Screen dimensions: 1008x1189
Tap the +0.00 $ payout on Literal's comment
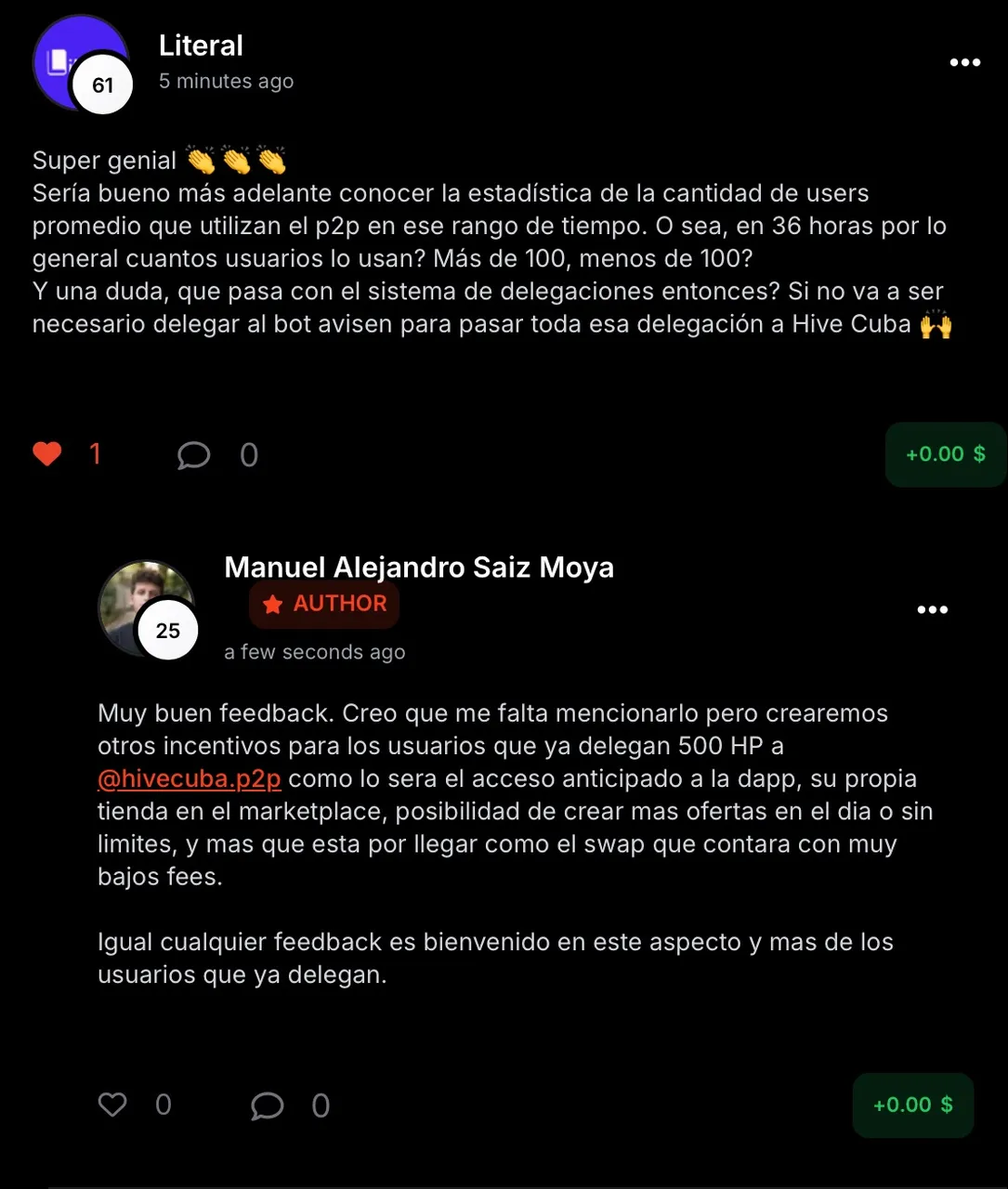945,454
